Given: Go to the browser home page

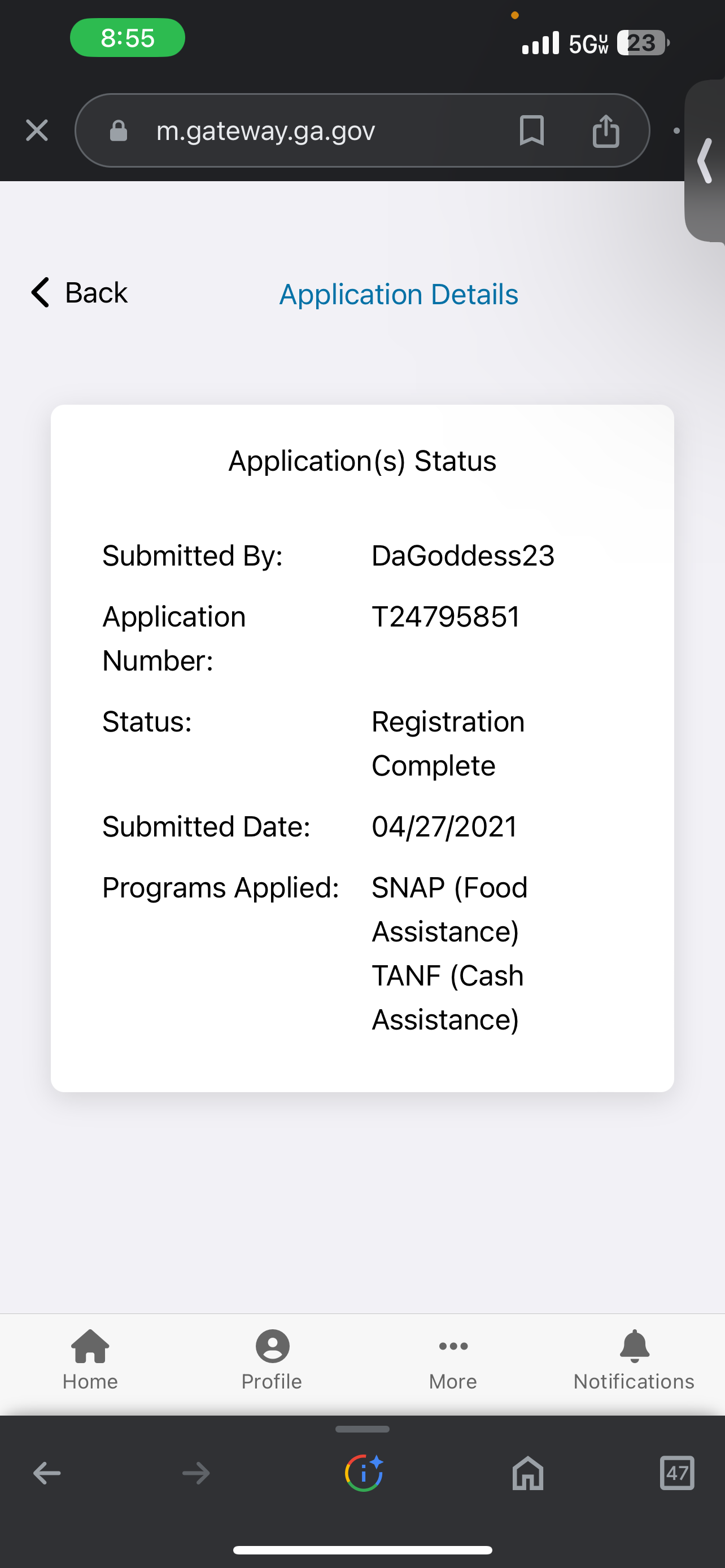Looking at the screenshot, I should 528,1473.
